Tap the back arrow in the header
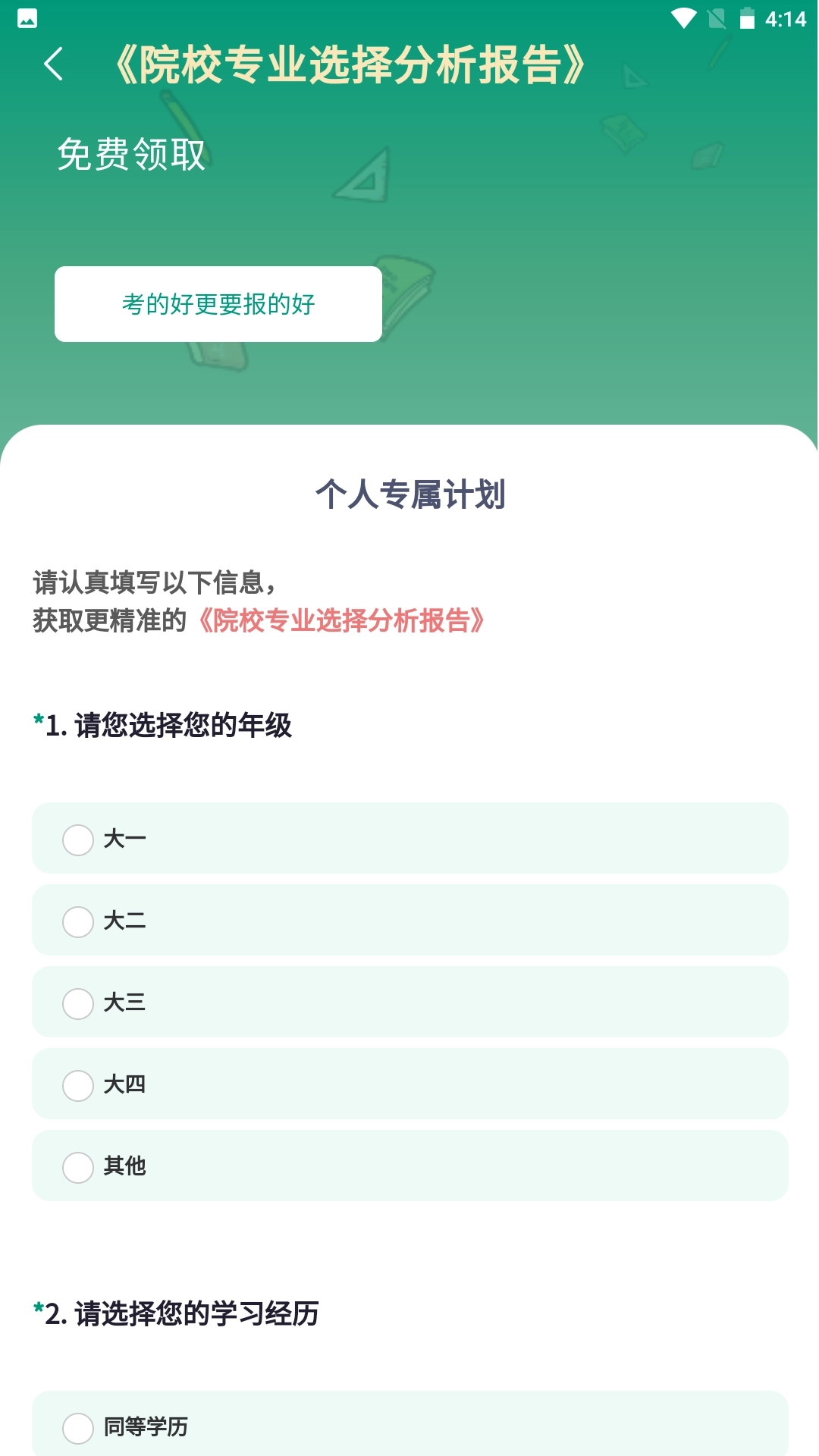819x1456 pixels. click(x=52, y=65)
